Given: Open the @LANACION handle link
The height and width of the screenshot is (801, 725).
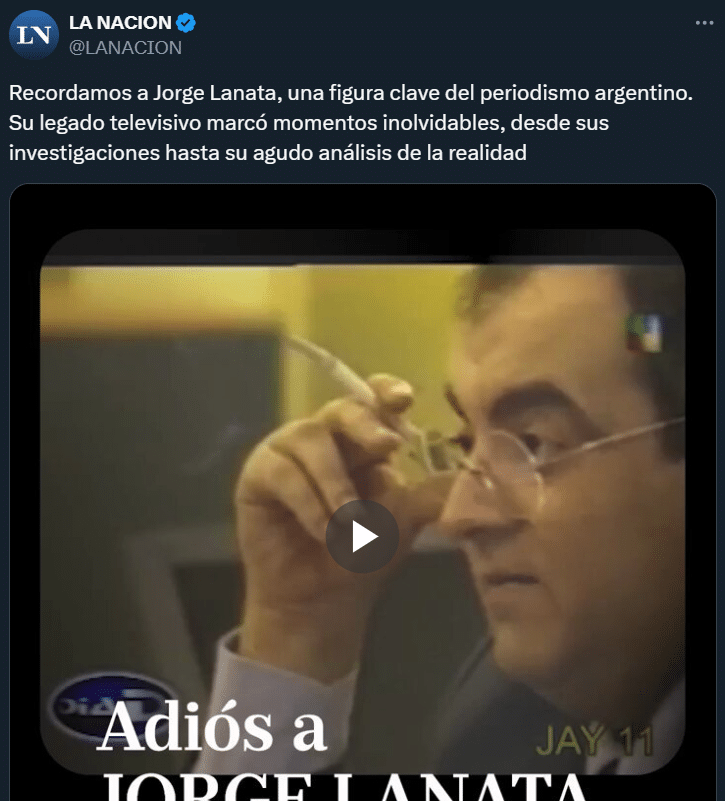Looking at the screenshot, I should [125, 47].
